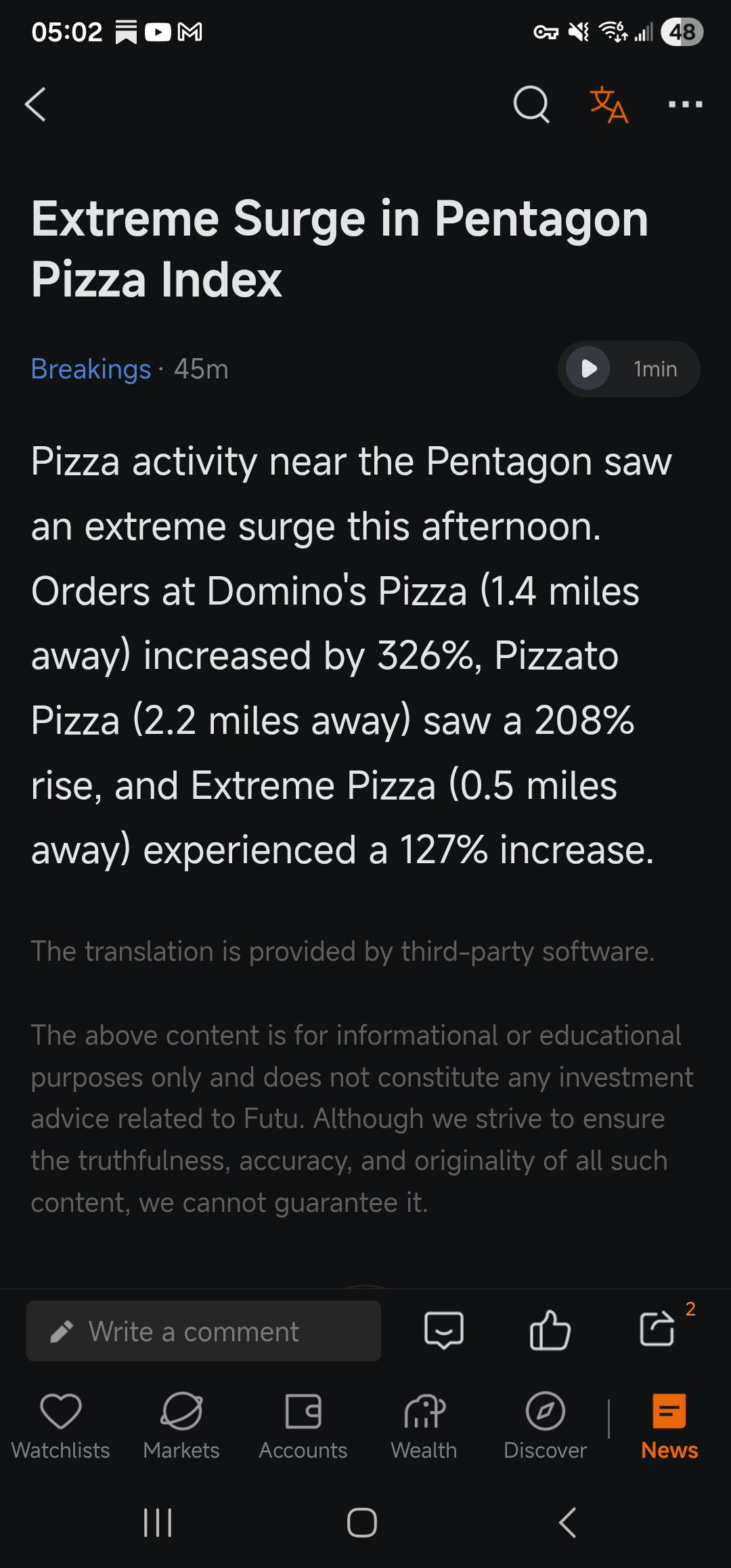Open the News tab
731x1568 pixels.
tap(669, 1425)
